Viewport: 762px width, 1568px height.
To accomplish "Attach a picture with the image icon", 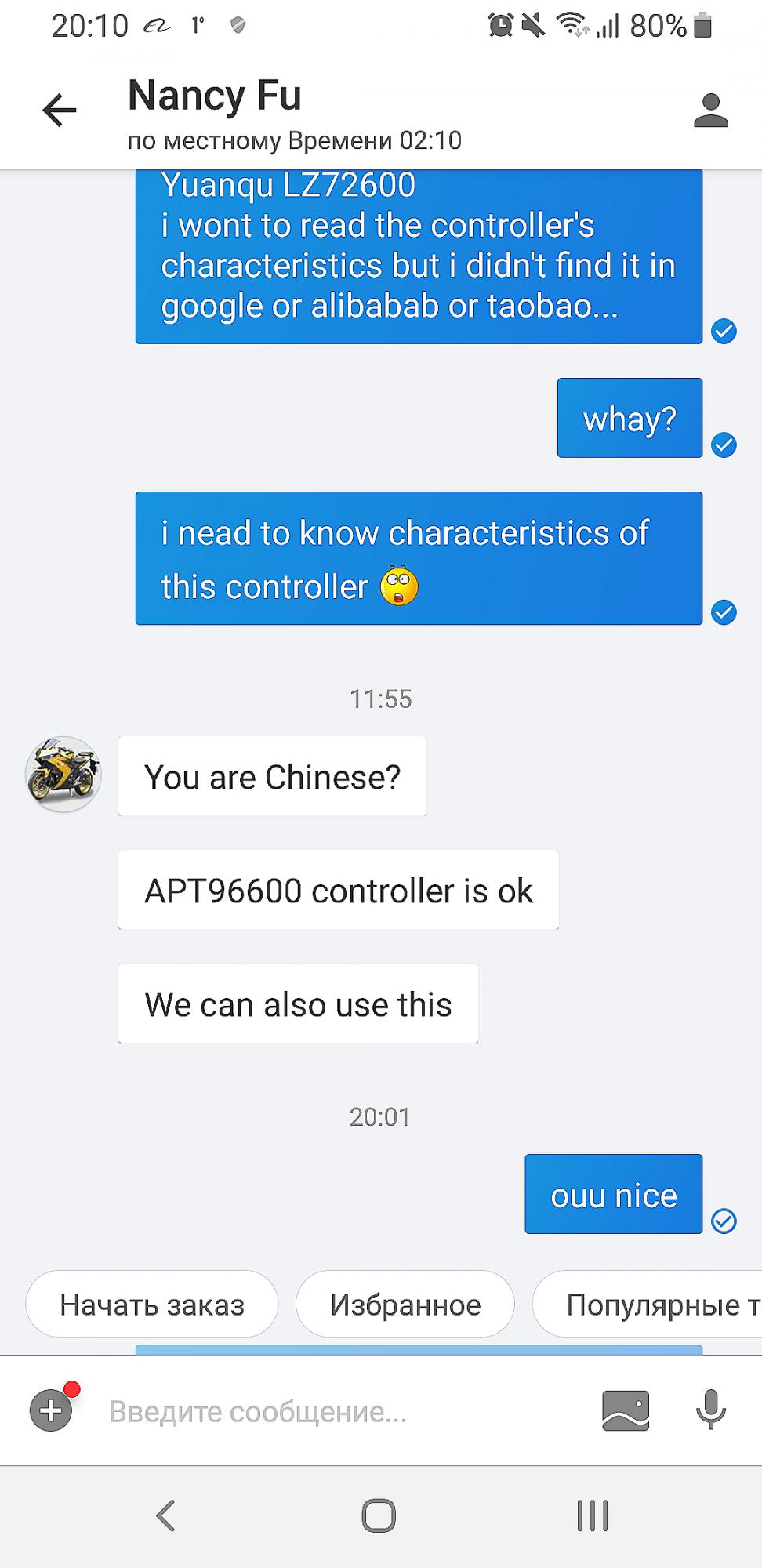I will [626, 1411].
